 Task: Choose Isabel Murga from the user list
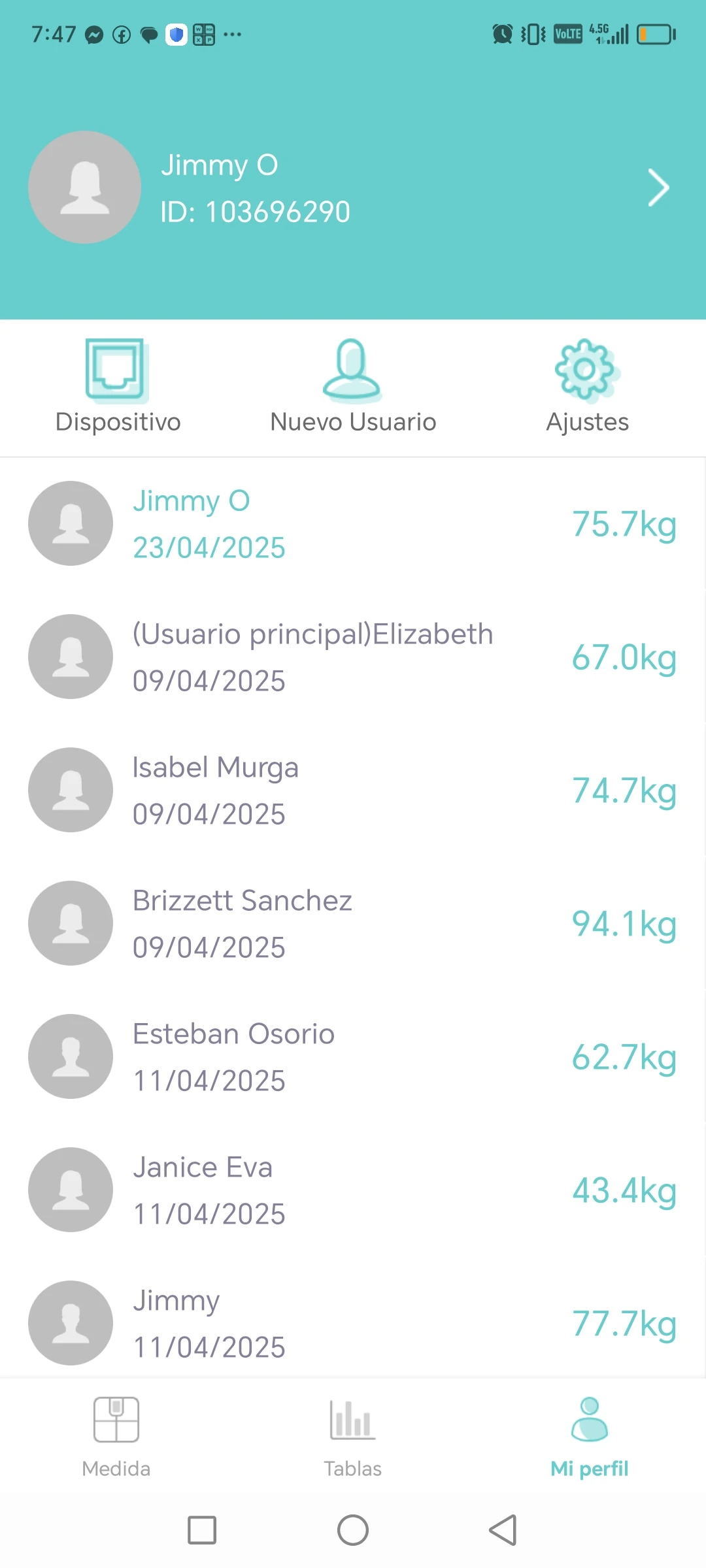(x=353, y=791)
